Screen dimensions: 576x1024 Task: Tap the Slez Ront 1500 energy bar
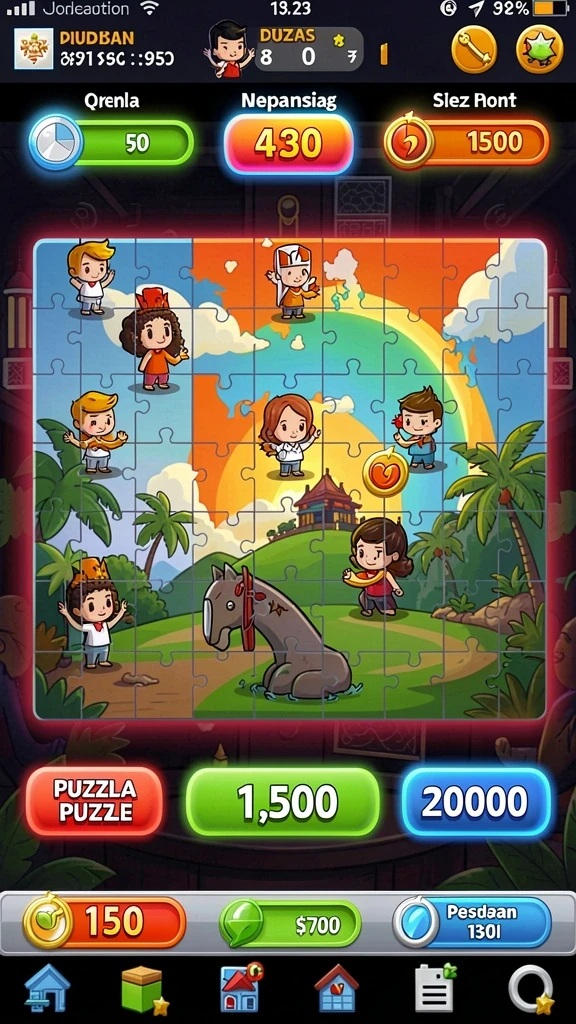pyautogui.click(x=466, y=142)
